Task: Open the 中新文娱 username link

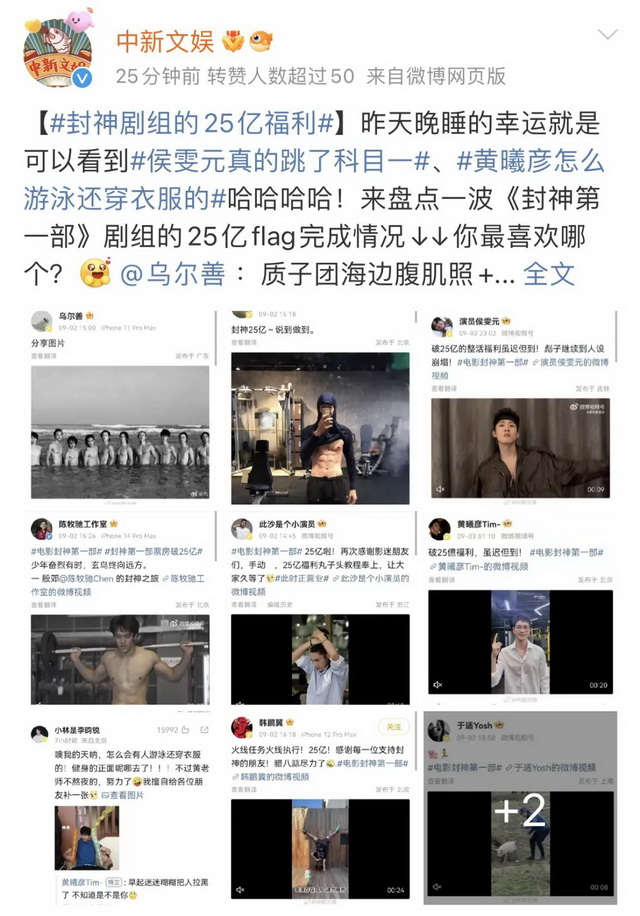Action: coord(164,42)
